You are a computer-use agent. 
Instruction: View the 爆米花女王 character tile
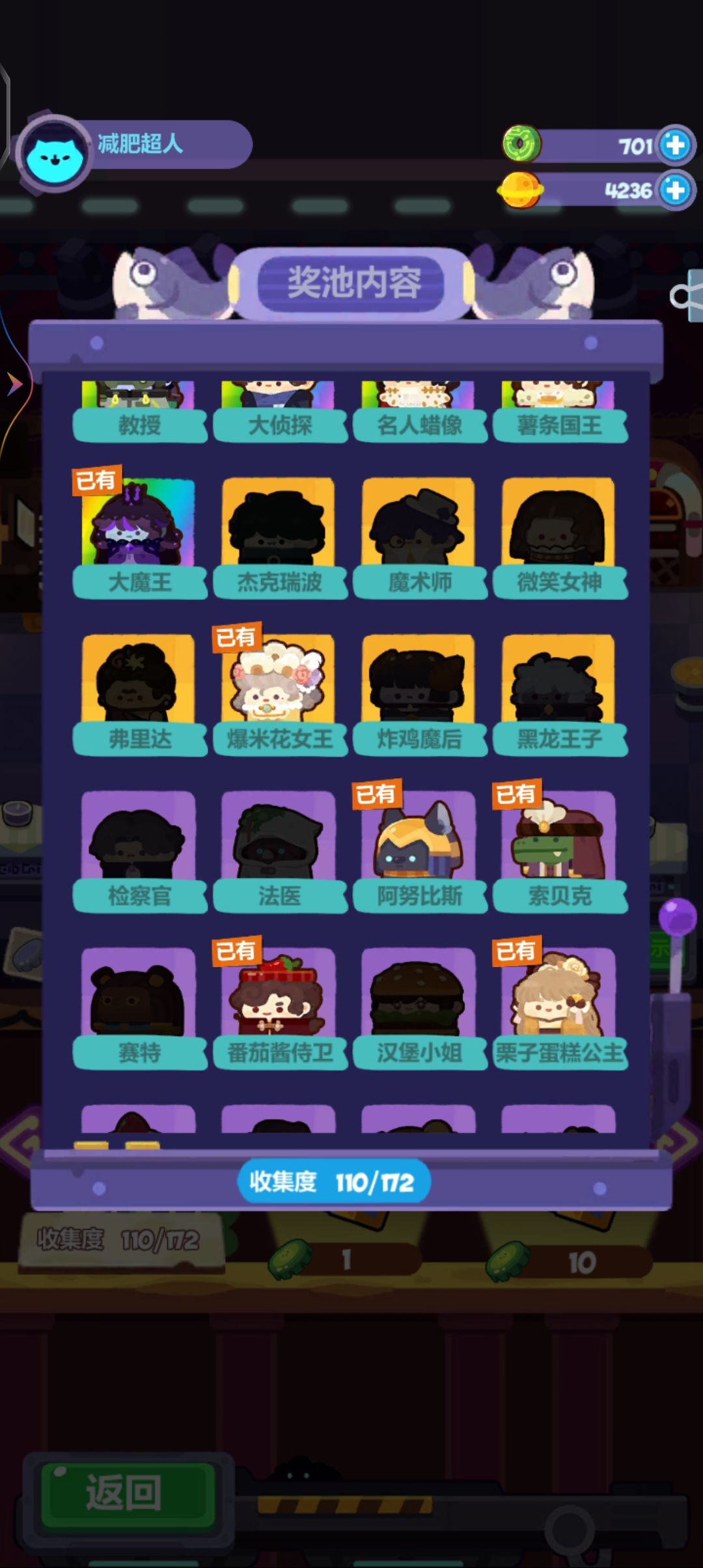(279, 695)
